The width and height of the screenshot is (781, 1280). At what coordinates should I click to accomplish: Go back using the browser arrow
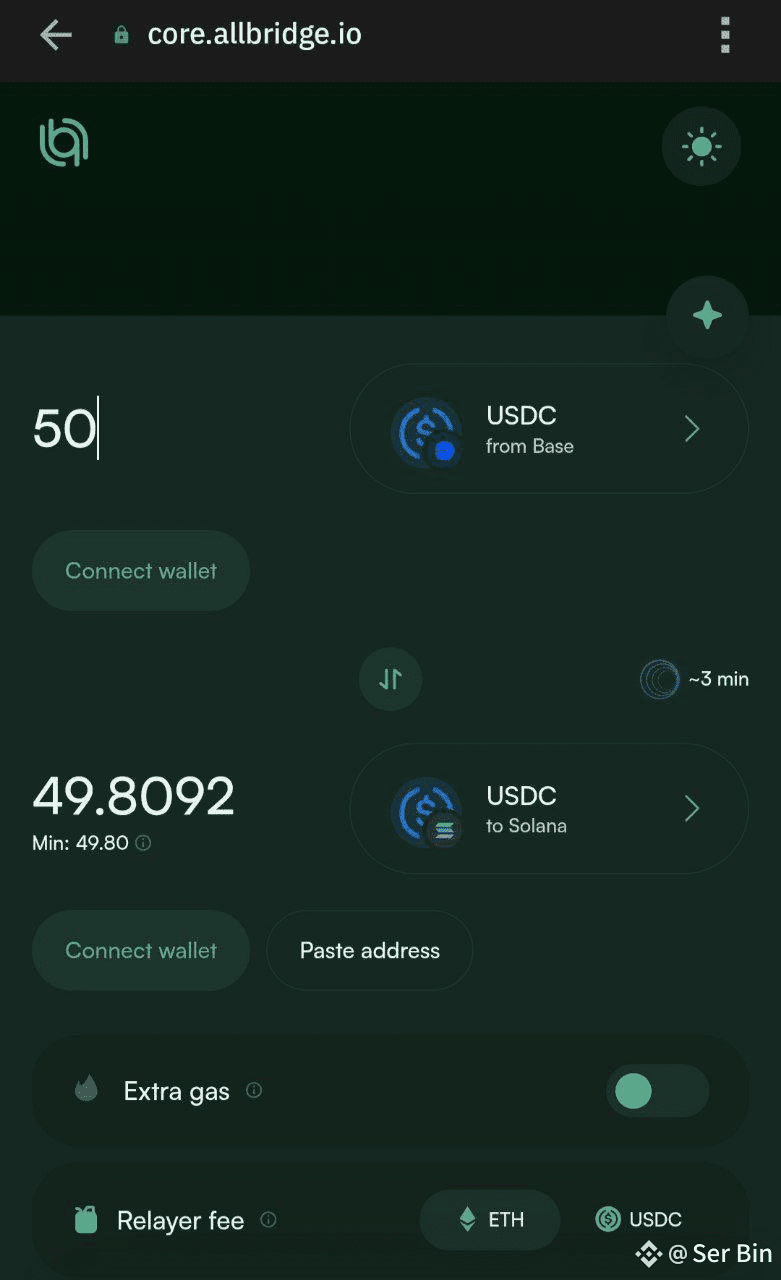coord(56,35)
